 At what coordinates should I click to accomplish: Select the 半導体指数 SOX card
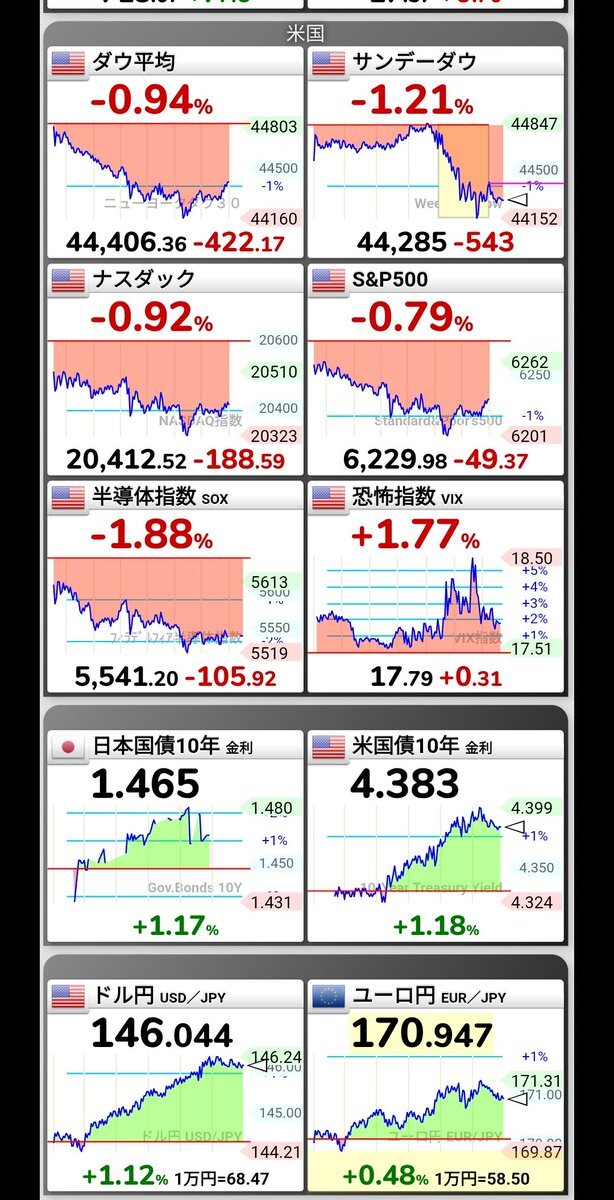point(175,586)
